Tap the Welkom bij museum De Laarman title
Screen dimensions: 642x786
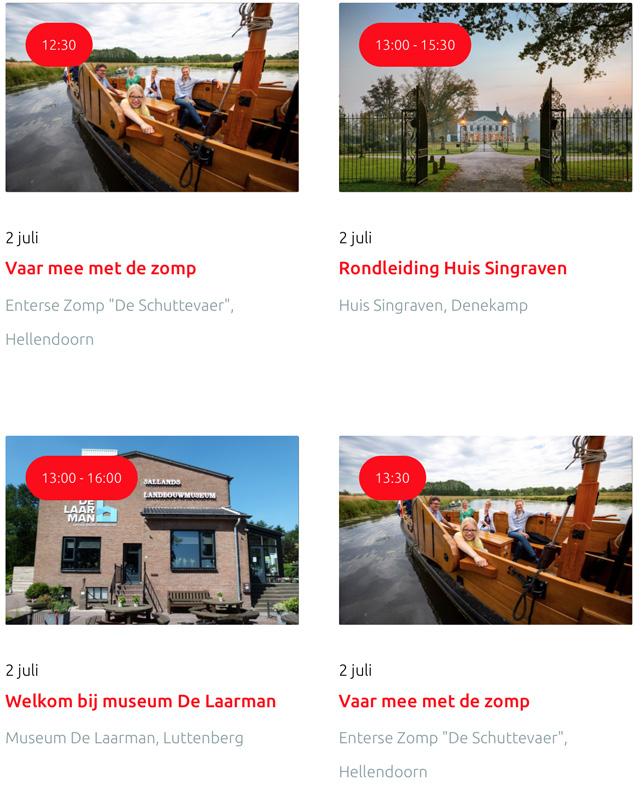[140, 701]
